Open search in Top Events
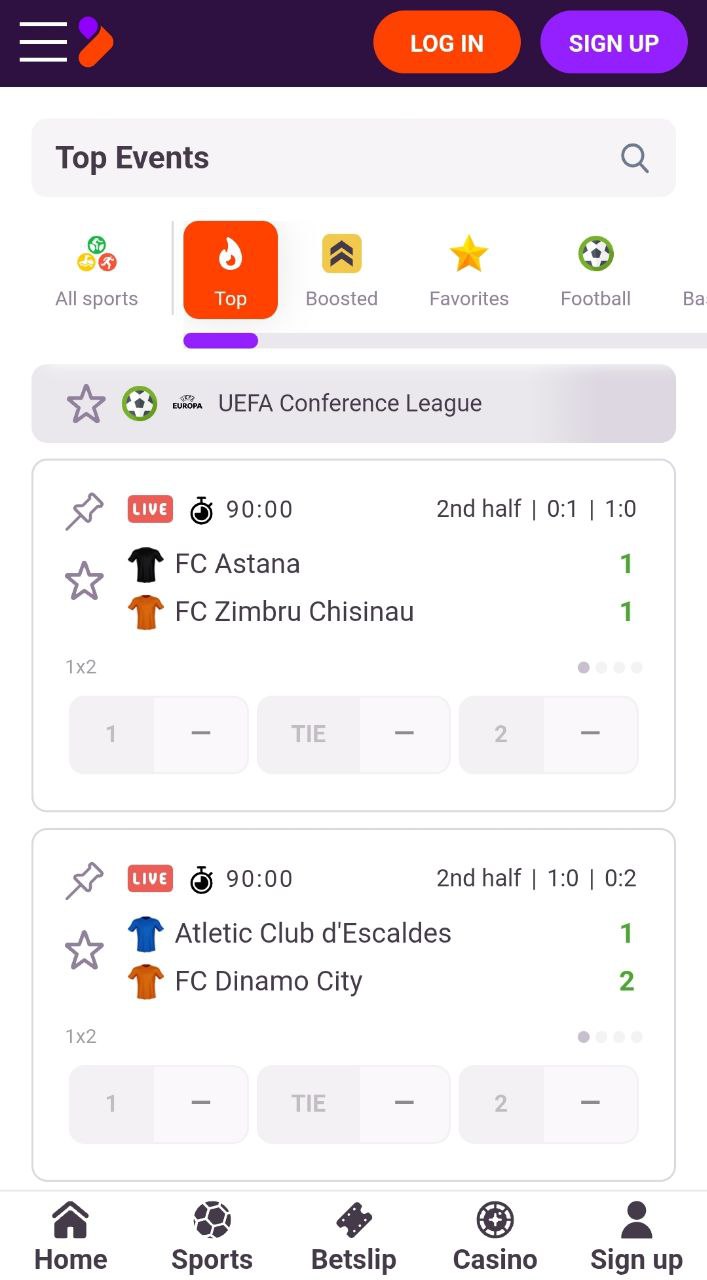707x1280 pixels. (635, 158)
